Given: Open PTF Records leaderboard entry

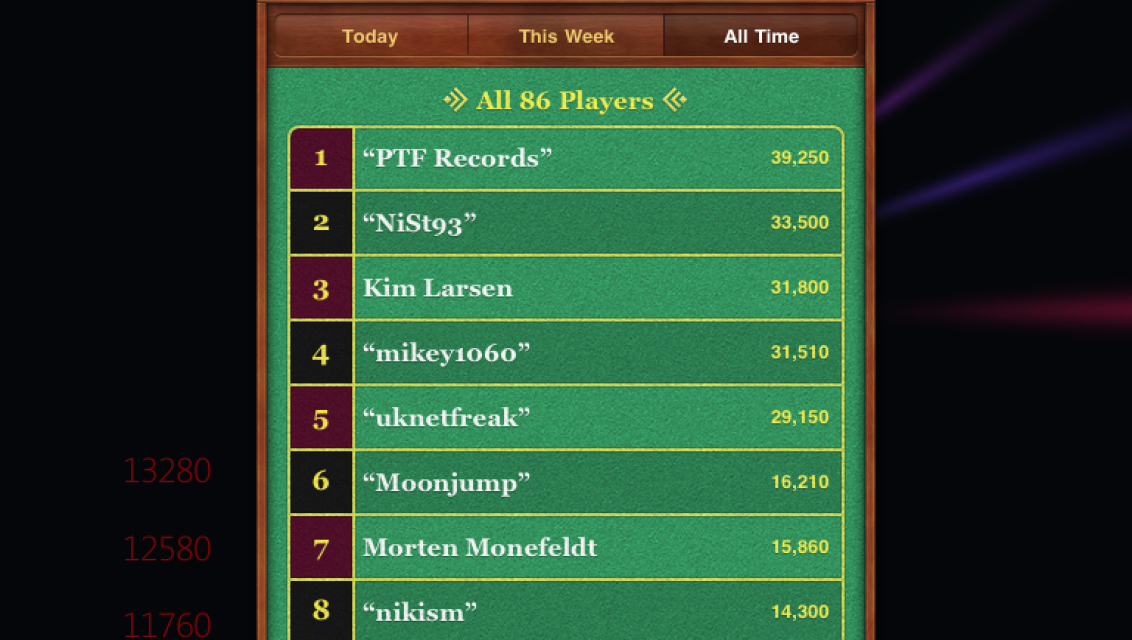Looking at the screenshot, I should (566, 158).
